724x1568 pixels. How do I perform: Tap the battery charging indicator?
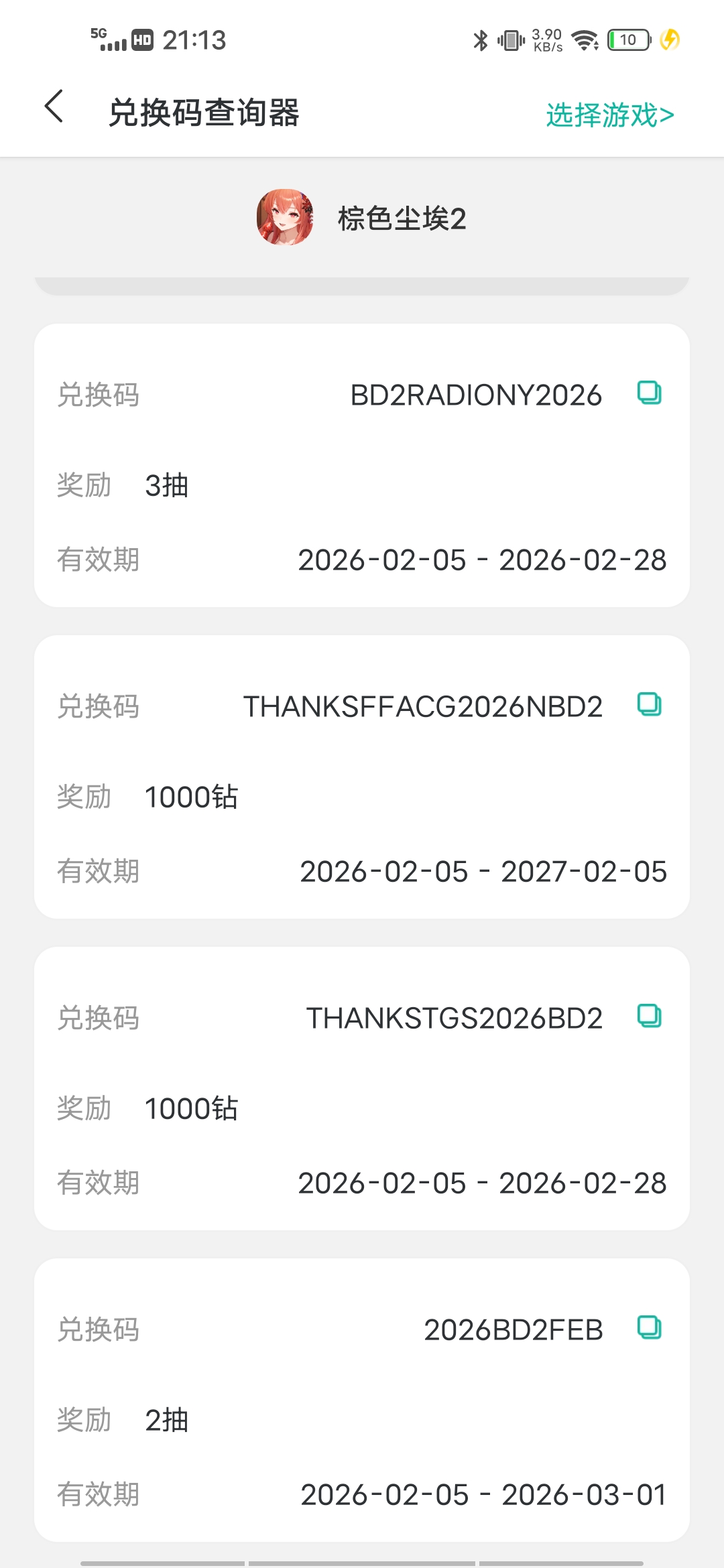point(668,40)
